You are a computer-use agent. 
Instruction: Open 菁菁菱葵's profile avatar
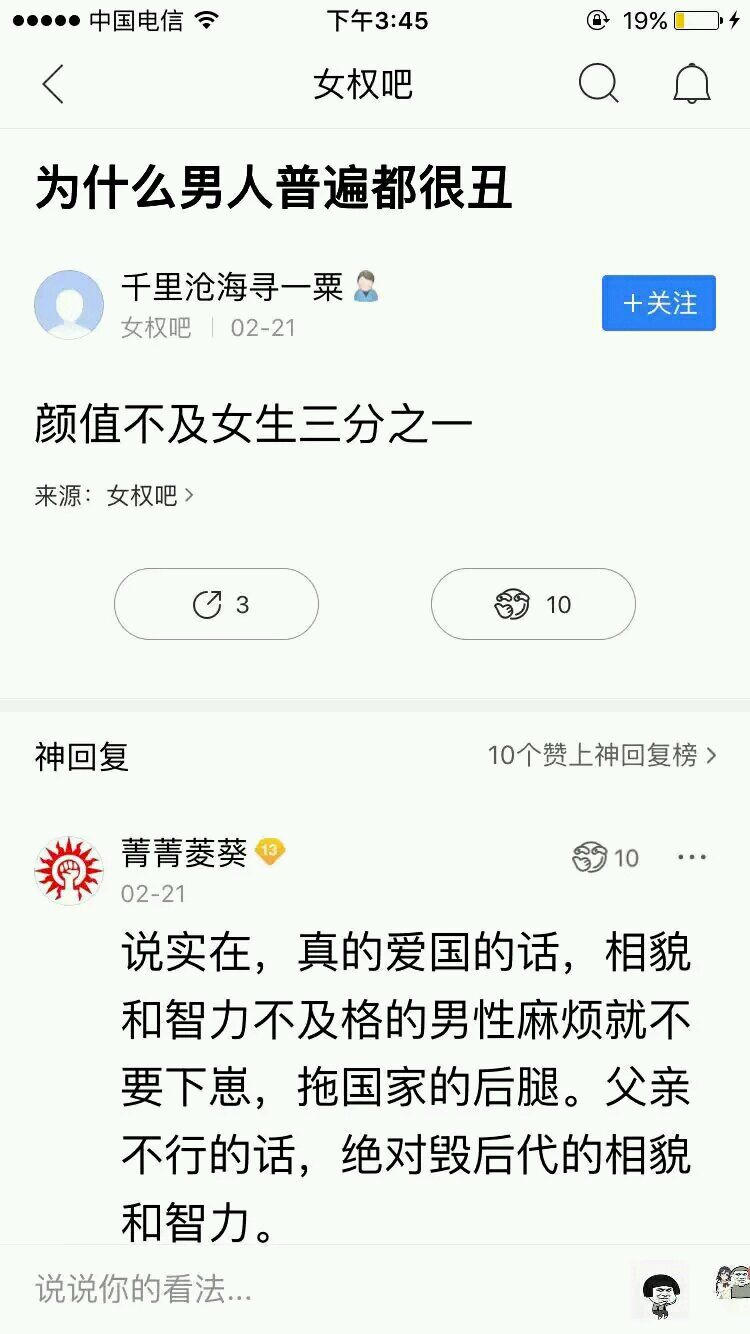69,870
